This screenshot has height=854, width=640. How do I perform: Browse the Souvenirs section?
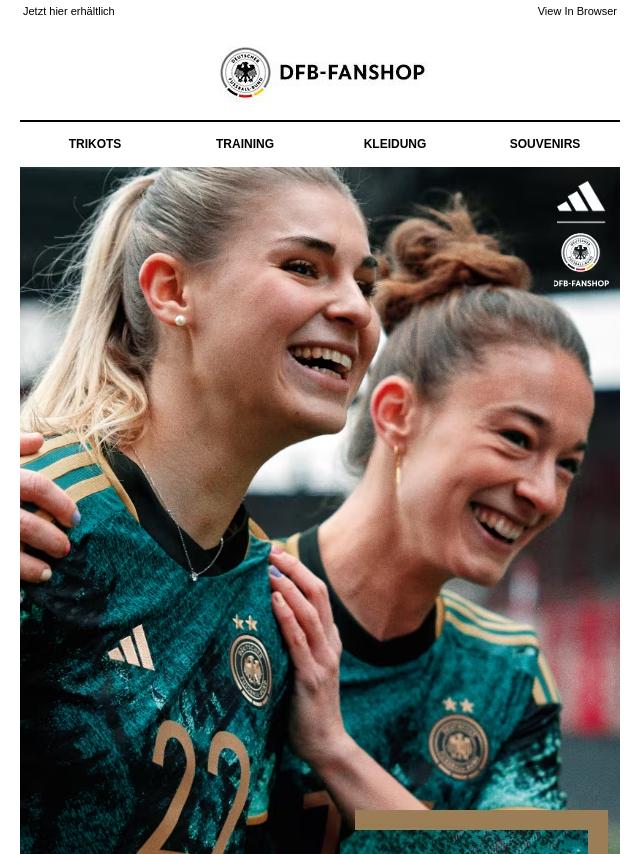[544, 144]
